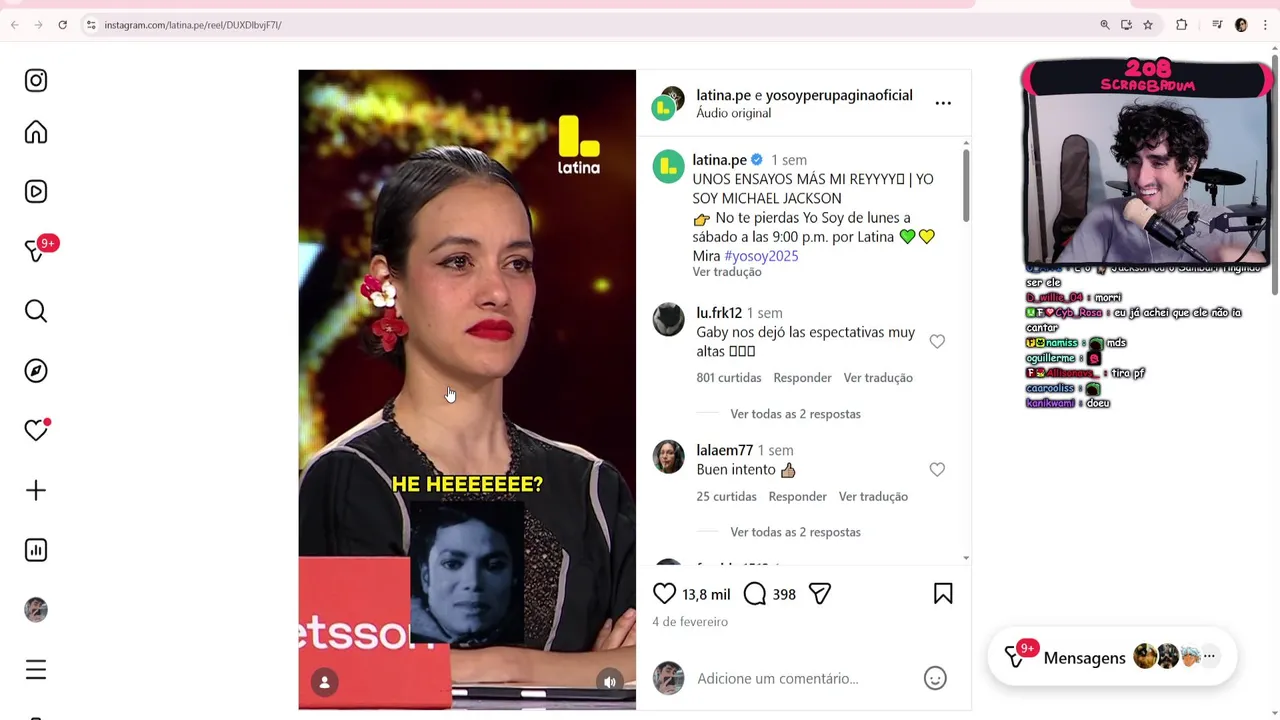Image resolution: width=1280 pixels, height=720 pixels.
Task: Create a new post with the plus icon
Action: coord(36,490)
